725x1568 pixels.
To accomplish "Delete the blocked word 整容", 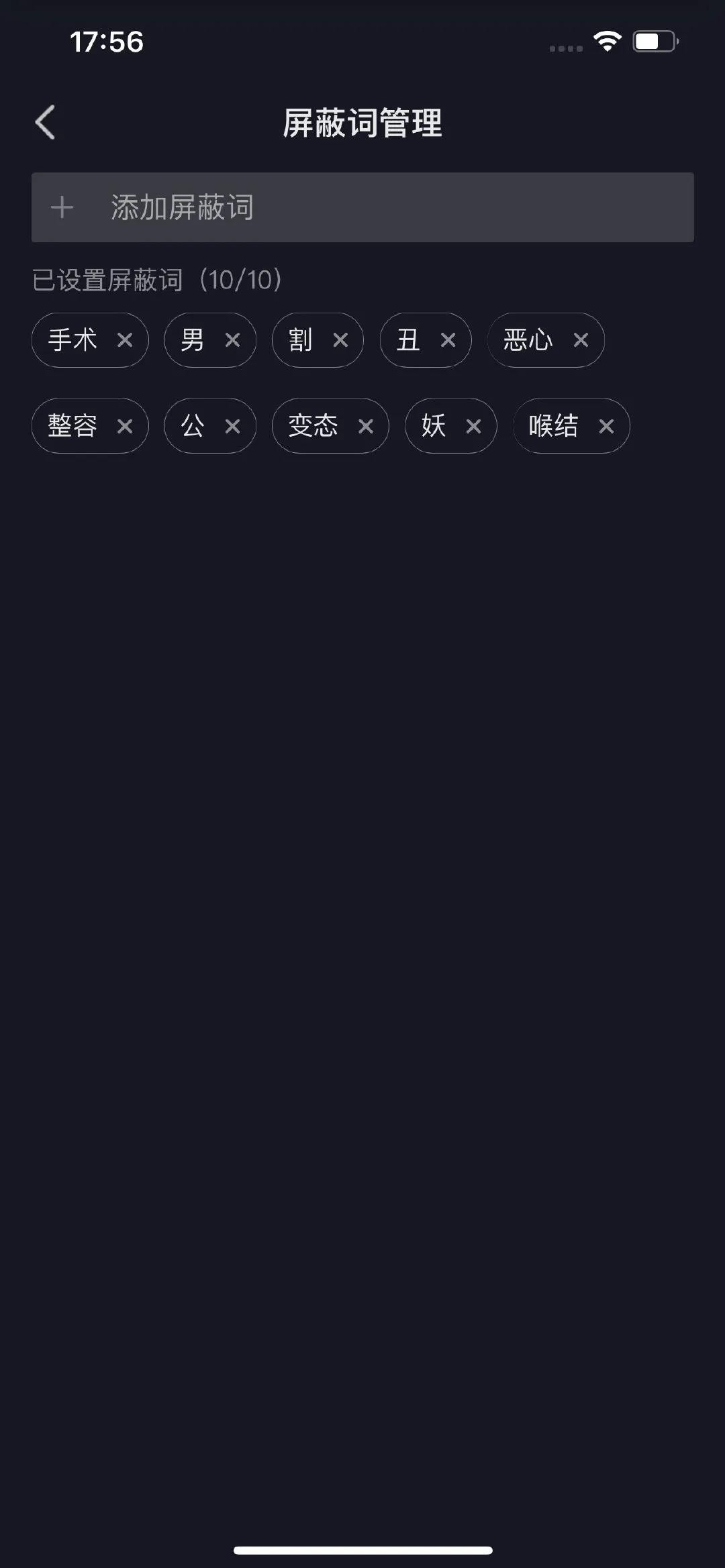I will tap(125, 426).
